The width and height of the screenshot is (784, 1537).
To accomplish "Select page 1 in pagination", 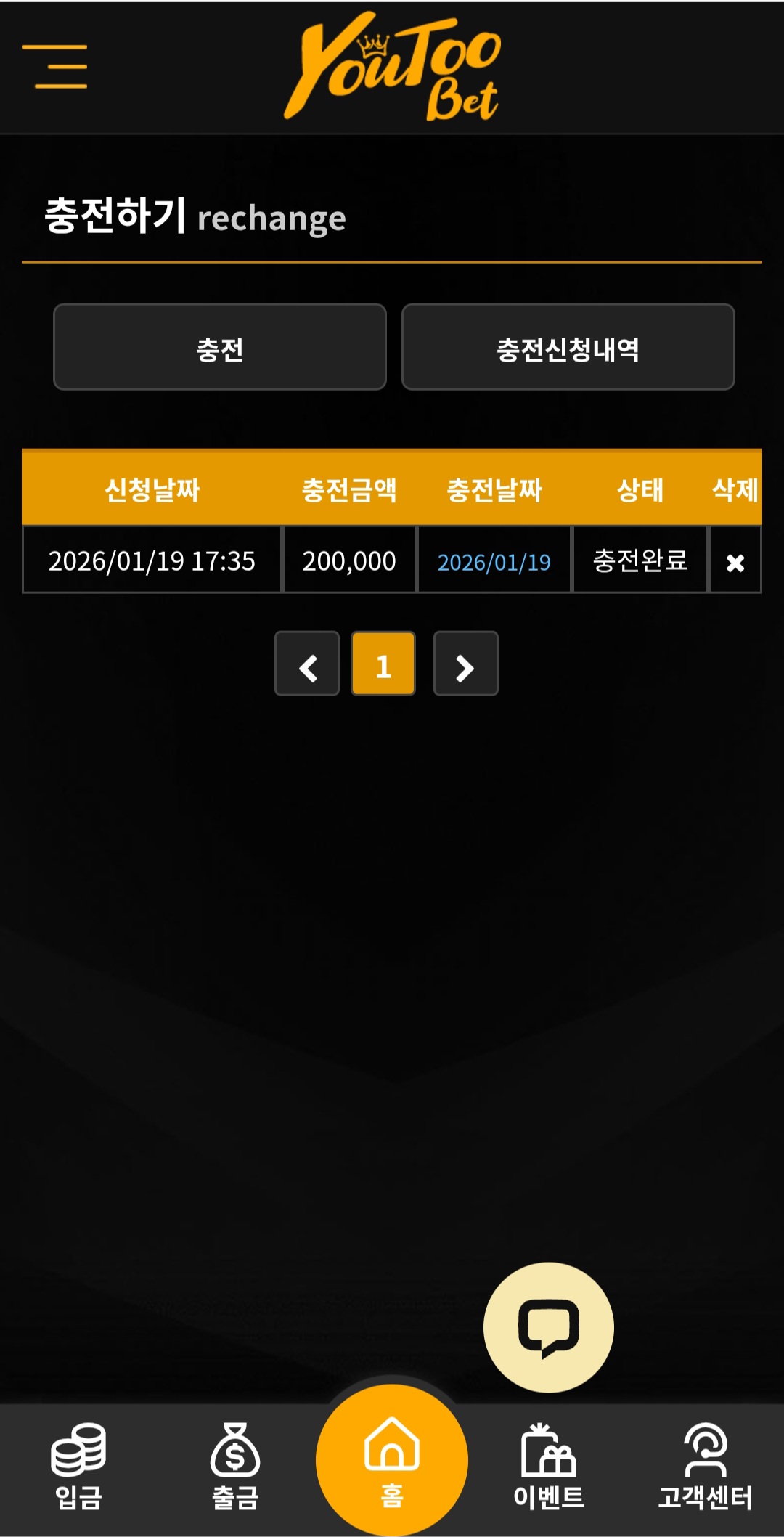I will point(383,664).
